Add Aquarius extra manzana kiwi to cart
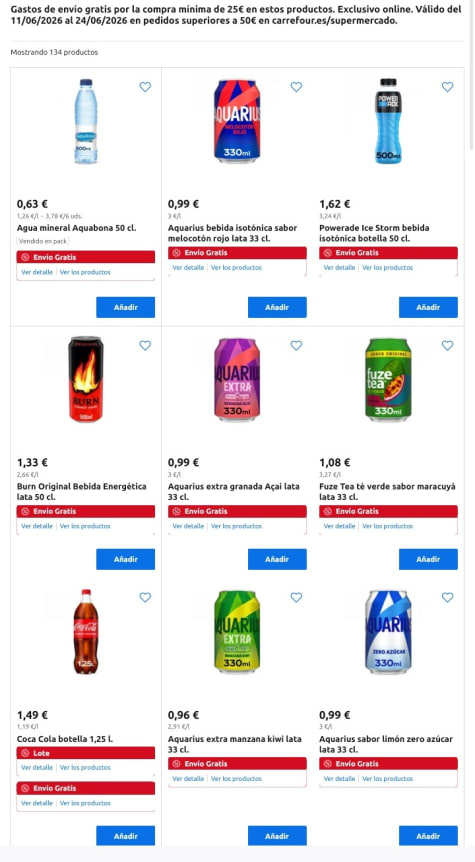This screenshot has height=862, width=475. coord(277,836)
